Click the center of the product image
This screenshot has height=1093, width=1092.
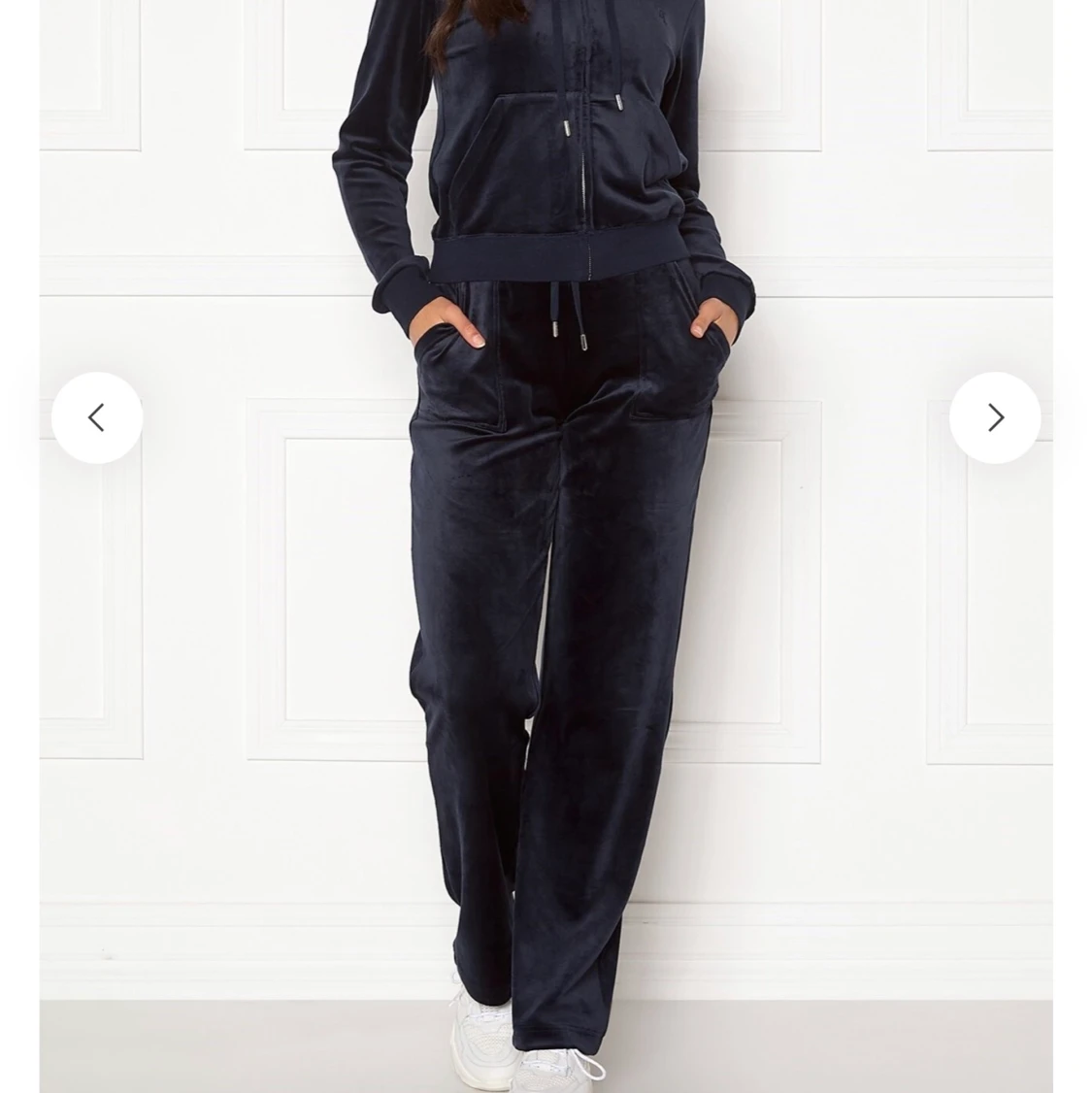tap(546, 546)
